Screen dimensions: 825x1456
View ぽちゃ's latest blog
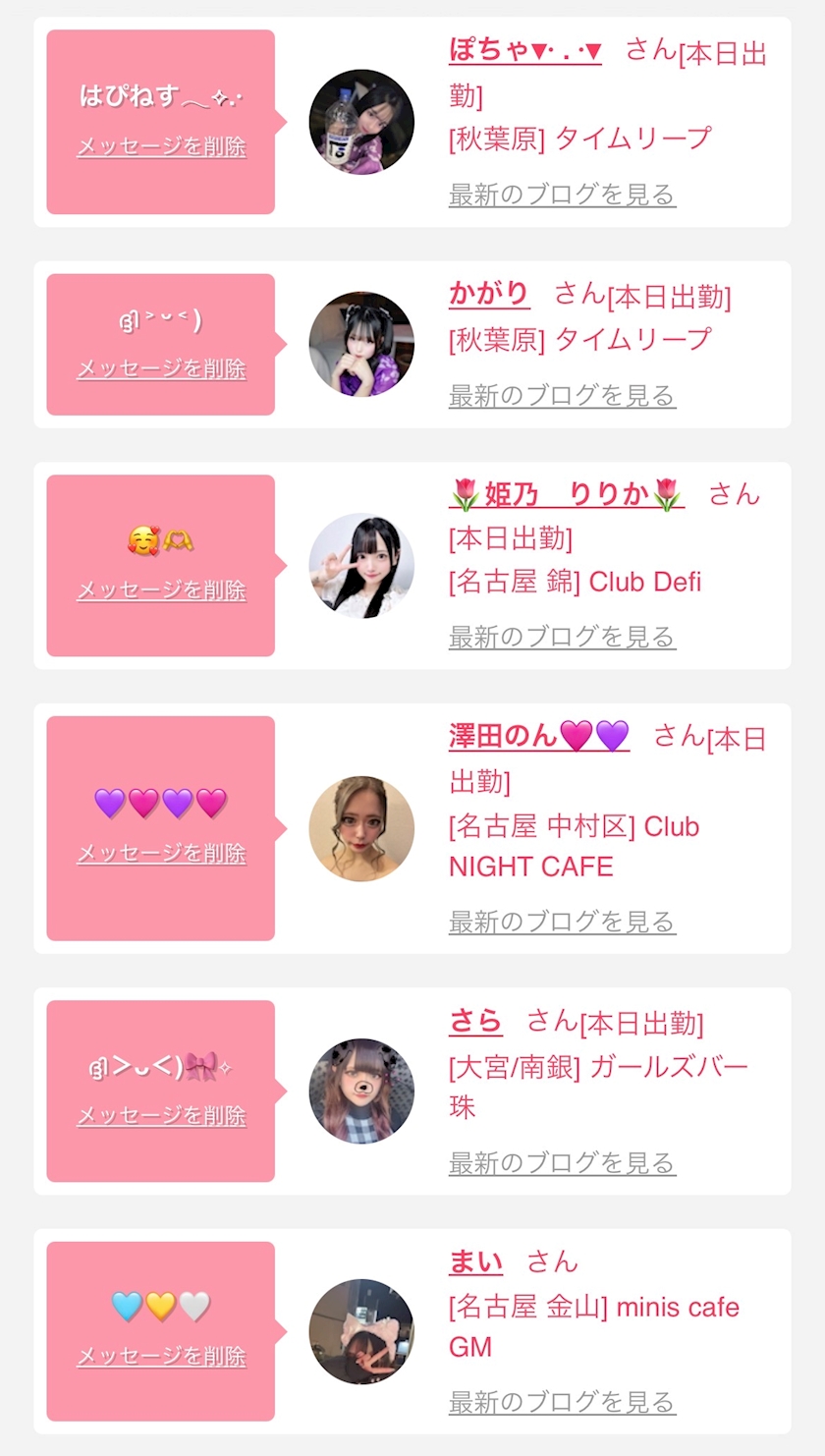click(562, 195)
